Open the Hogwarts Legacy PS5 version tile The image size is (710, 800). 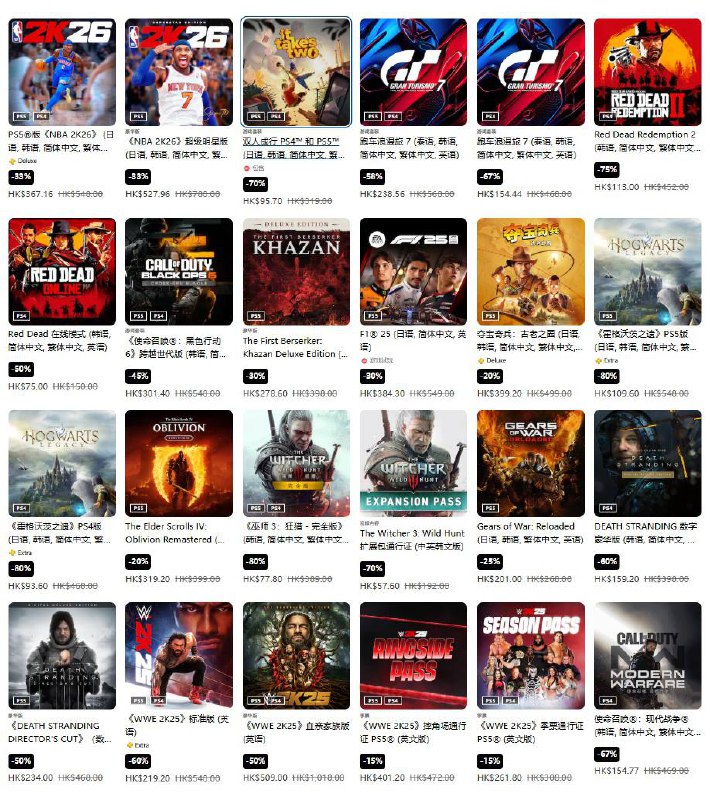click(647, 271)
